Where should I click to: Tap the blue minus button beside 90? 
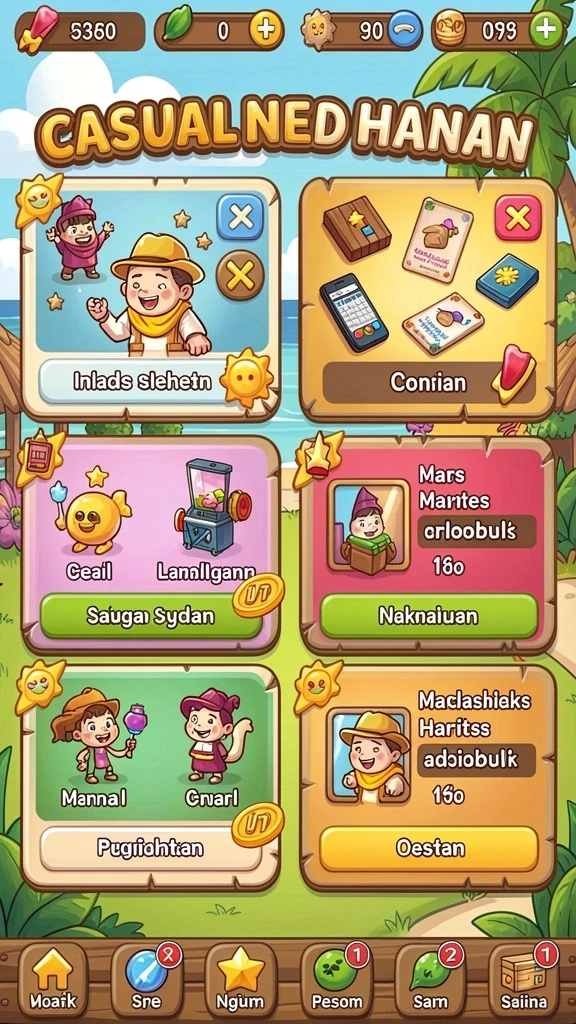(405, 30)
